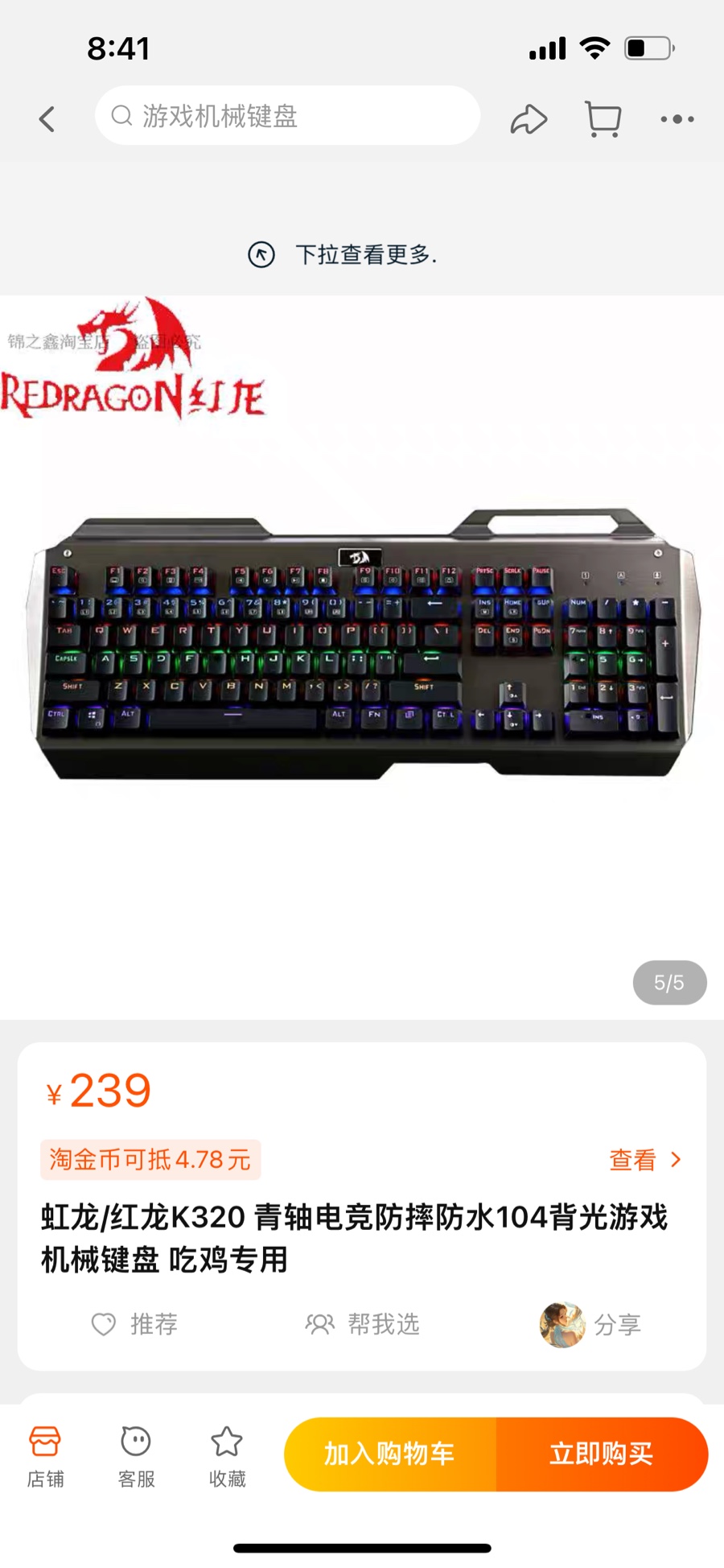Tap 立即购买 to buy now
This screenshot has height=1568, width=724.
coord(602,1454)
